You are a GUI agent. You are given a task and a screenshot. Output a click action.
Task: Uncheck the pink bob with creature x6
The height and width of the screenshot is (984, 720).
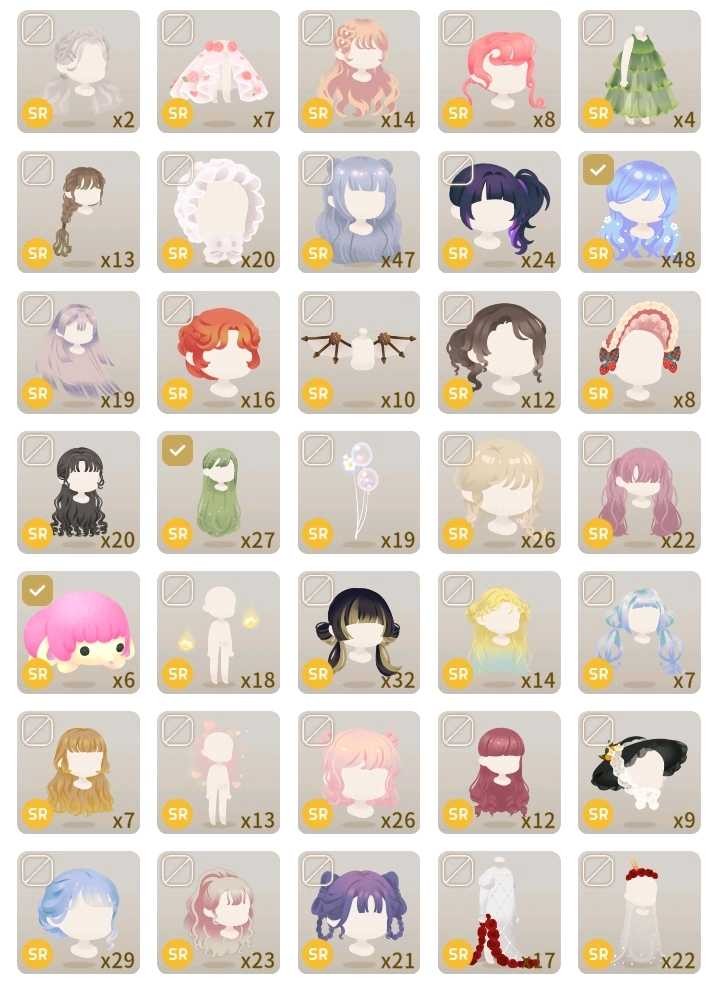(78, 632)
